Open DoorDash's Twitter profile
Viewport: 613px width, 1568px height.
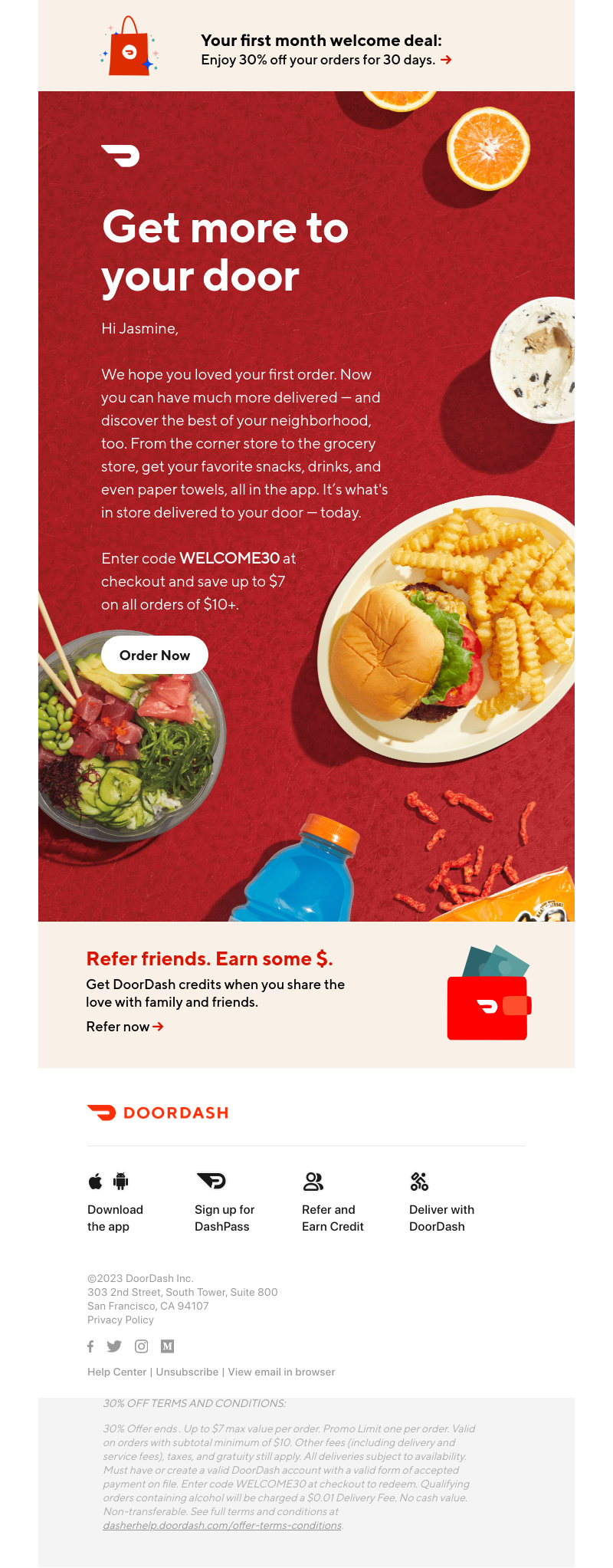(114, 1346)
